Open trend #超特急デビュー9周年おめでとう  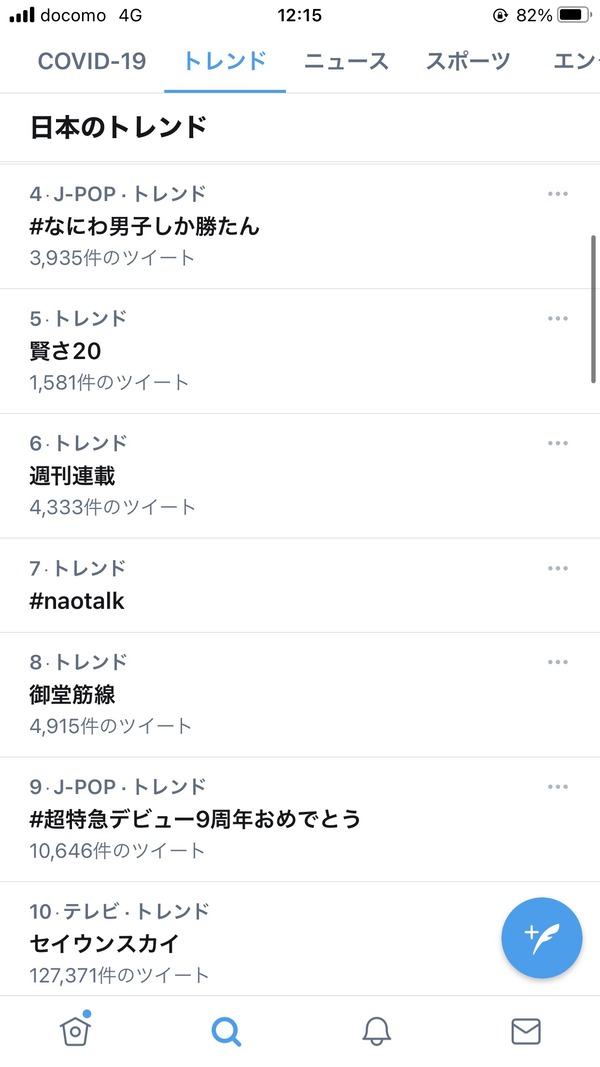pos(300,819)
